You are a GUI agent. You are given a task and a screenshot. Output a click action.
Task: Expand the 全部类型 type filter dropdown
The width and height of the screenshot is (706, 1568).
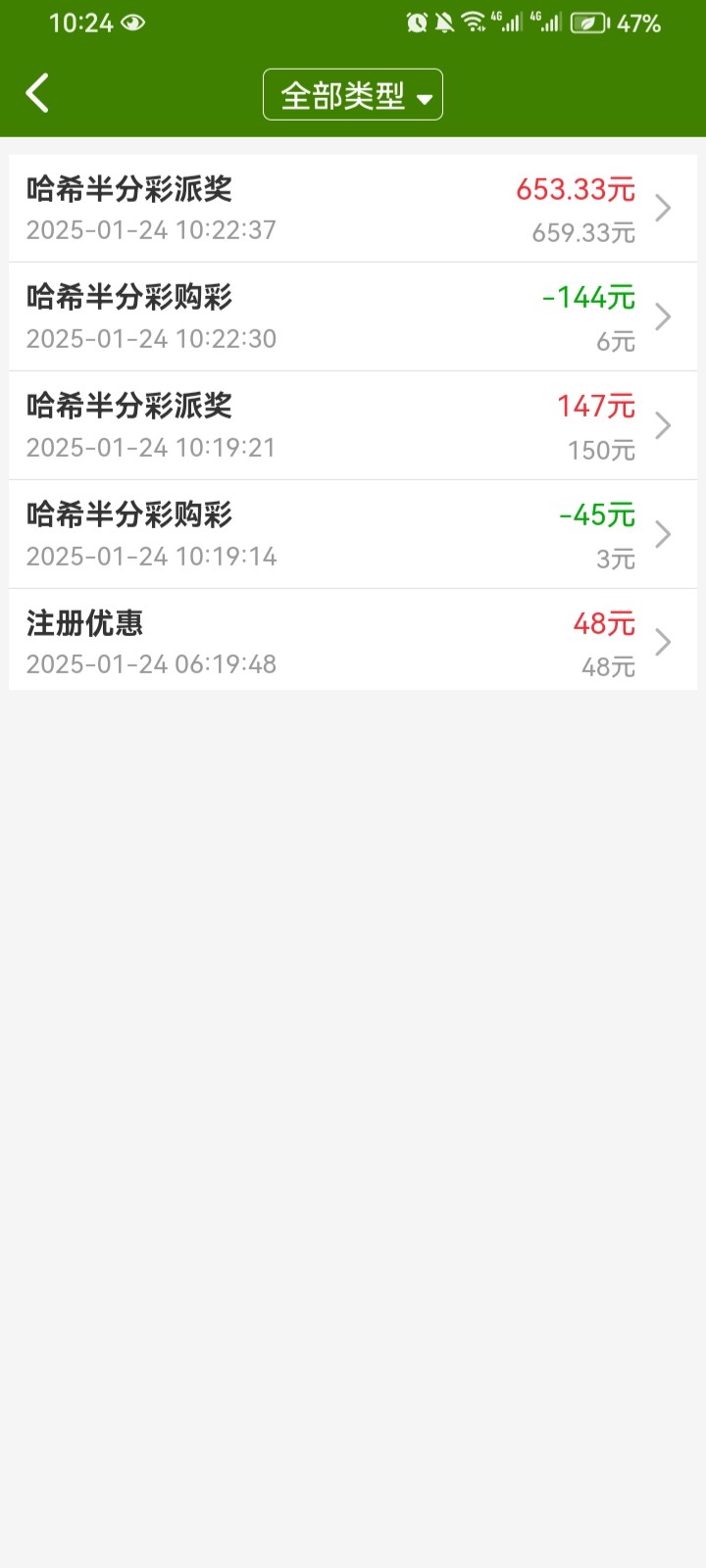click(353, 95)
